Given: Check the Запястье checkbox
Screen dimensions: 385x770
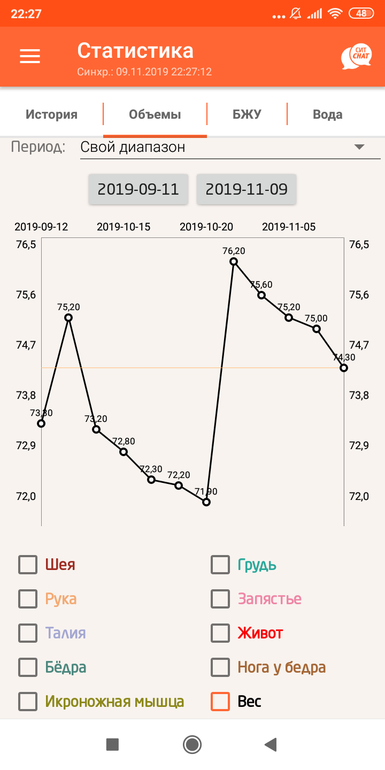Looking at the screenshot, I should (220, 599).
